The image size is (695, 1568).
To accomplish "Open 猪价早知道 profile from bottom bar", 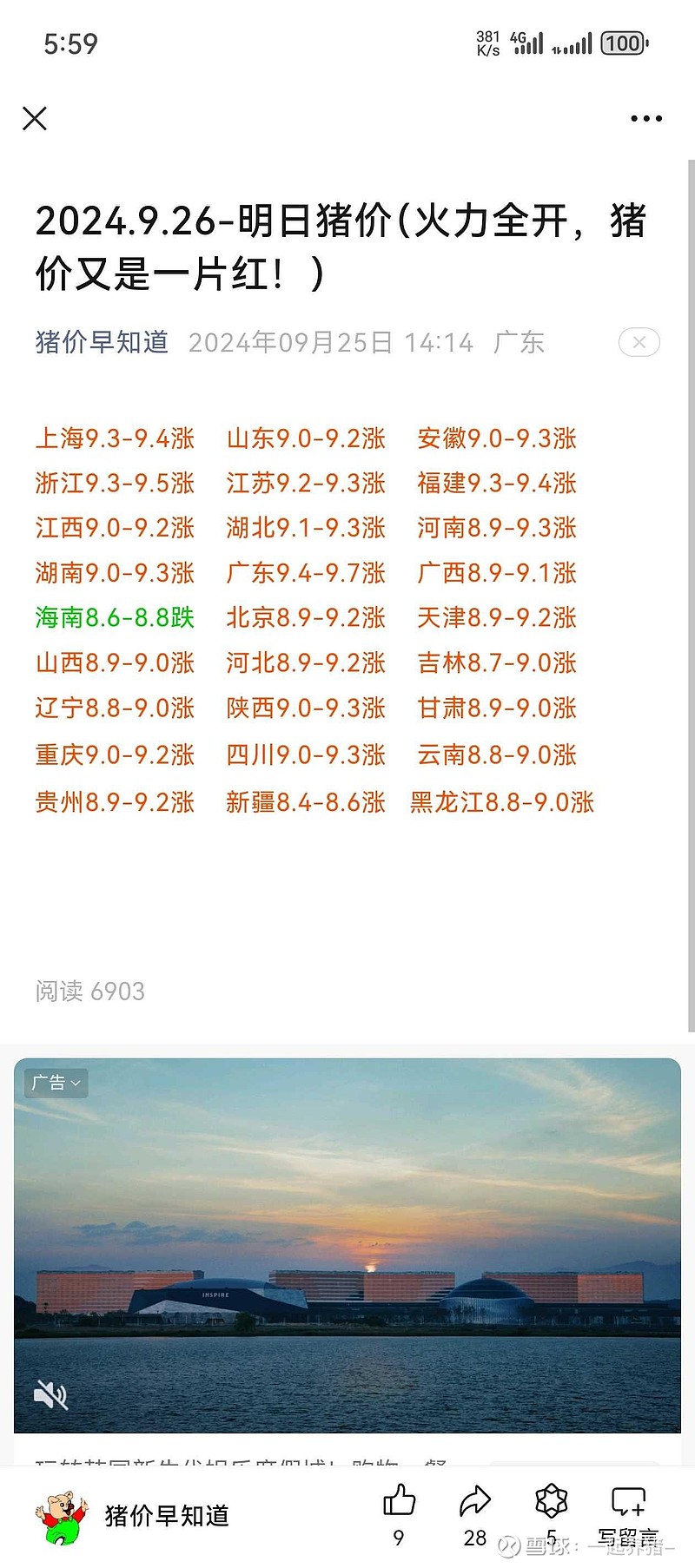I will 132,1516.
